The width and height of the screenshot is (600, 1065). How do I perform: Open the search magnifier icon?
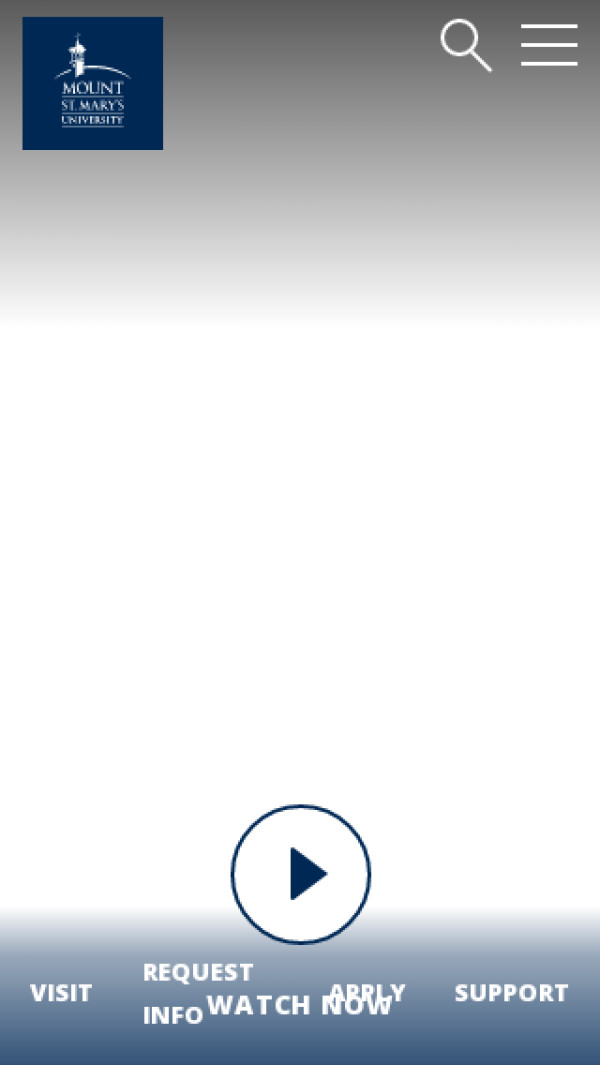pos(466,46)
